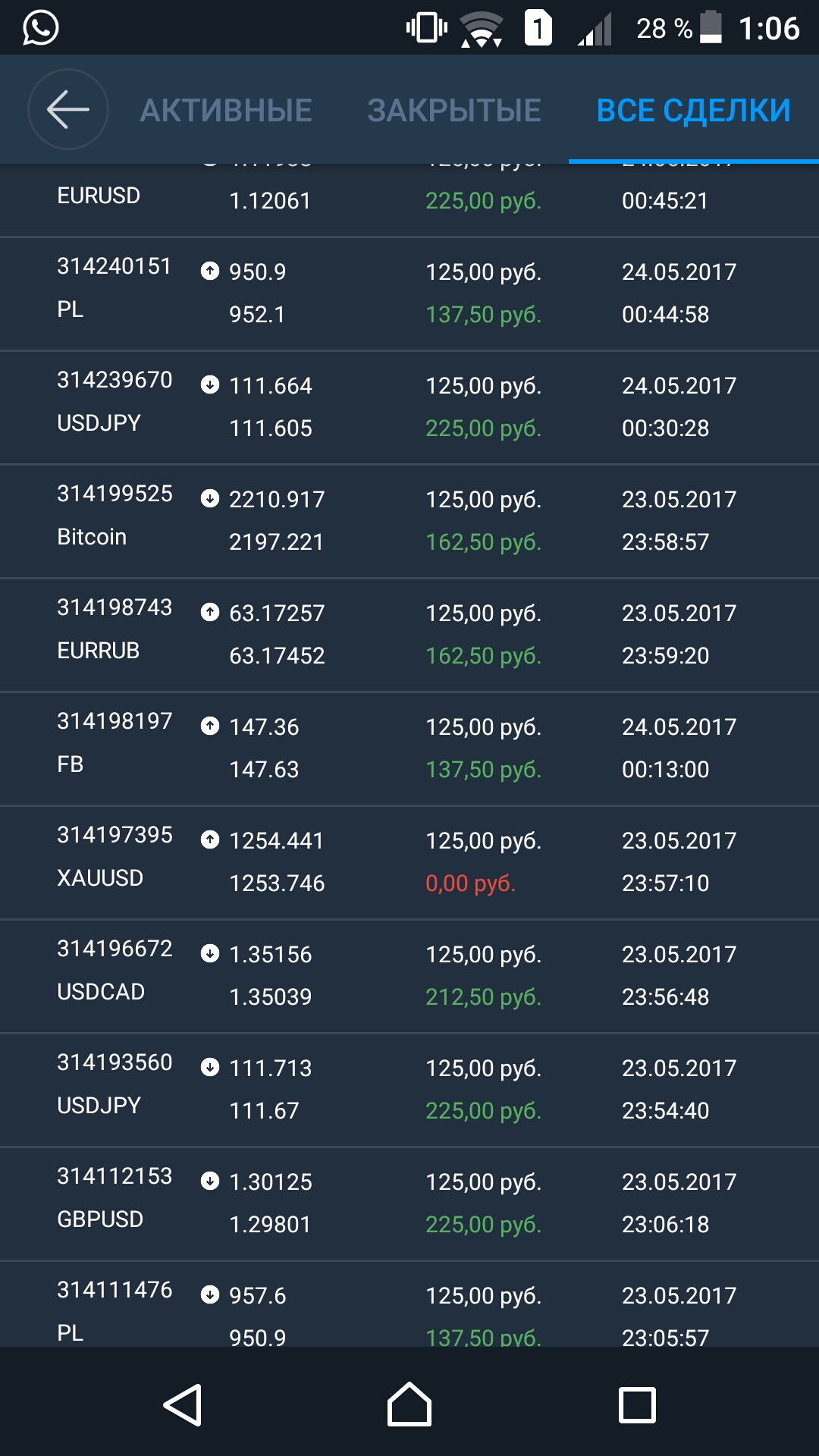Open PL deal 314240151

point(409,293)
